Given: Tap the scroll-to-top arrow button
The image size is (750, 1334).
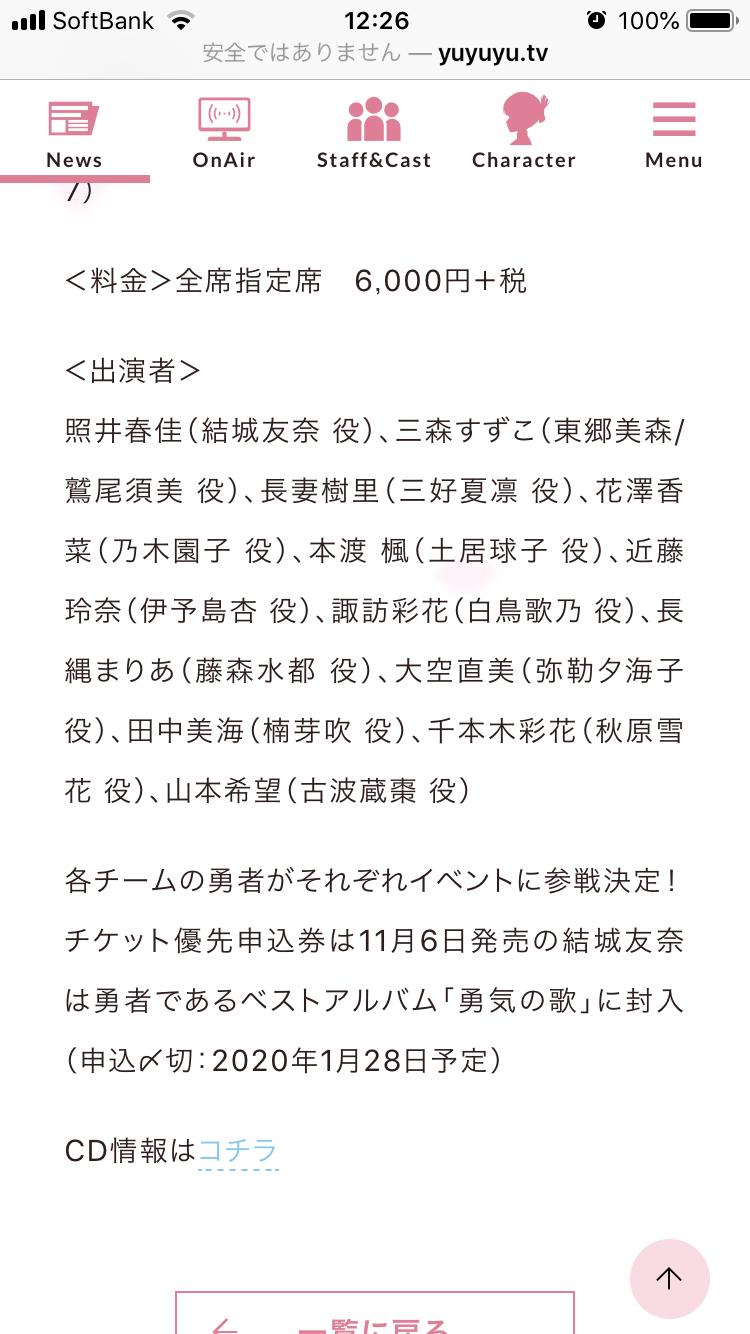Looking at the screenshot, I should [x=669, y=1278].
